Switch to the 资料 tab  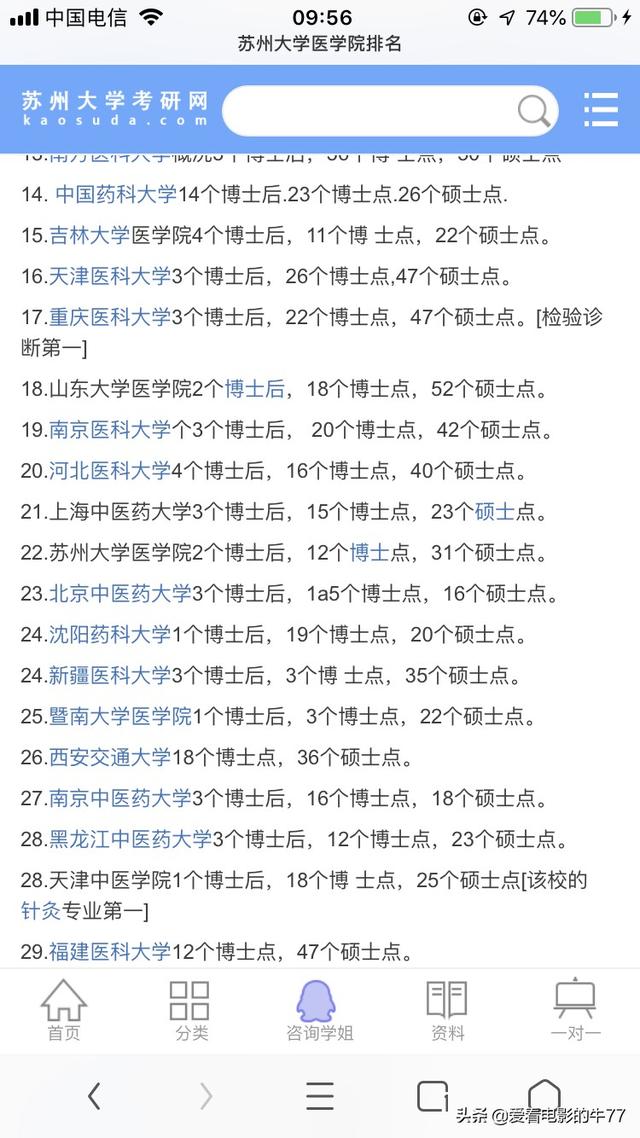447,1010
